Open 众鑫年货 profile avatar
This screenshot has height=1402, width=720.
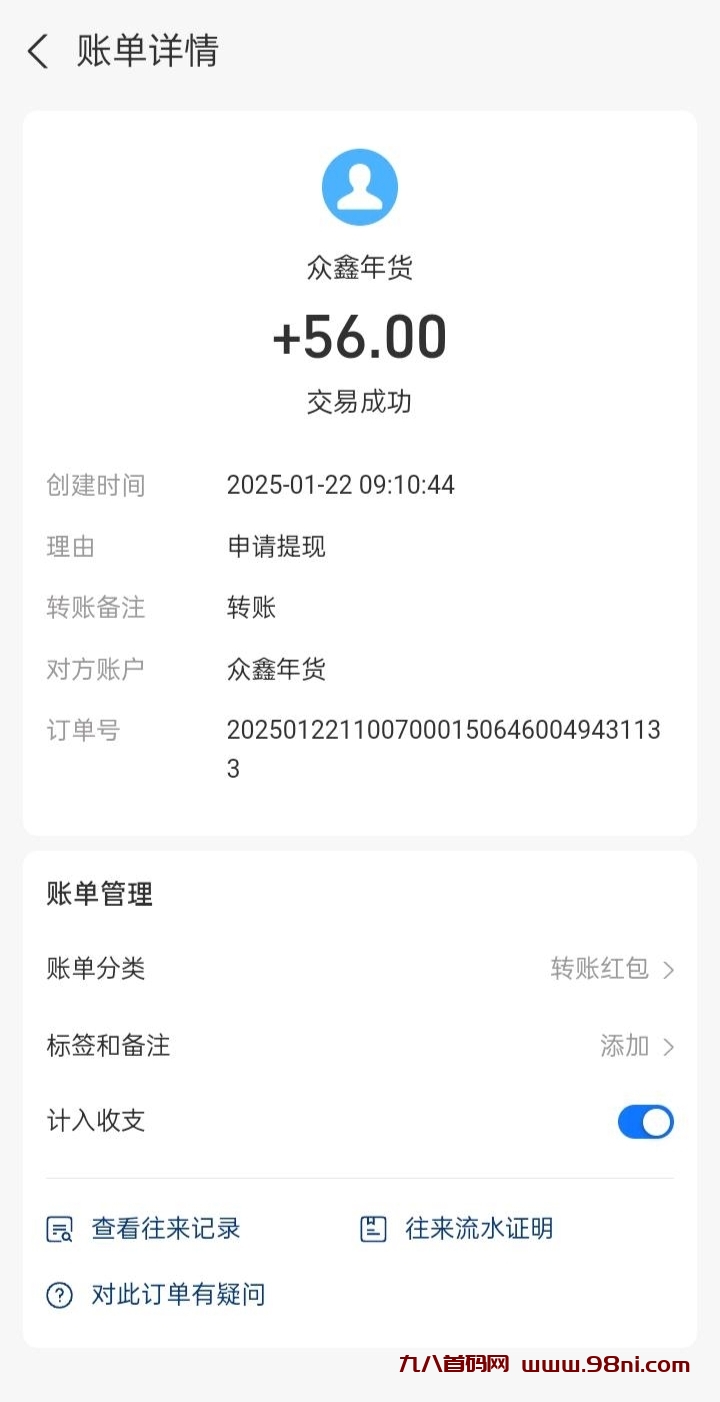360,187
